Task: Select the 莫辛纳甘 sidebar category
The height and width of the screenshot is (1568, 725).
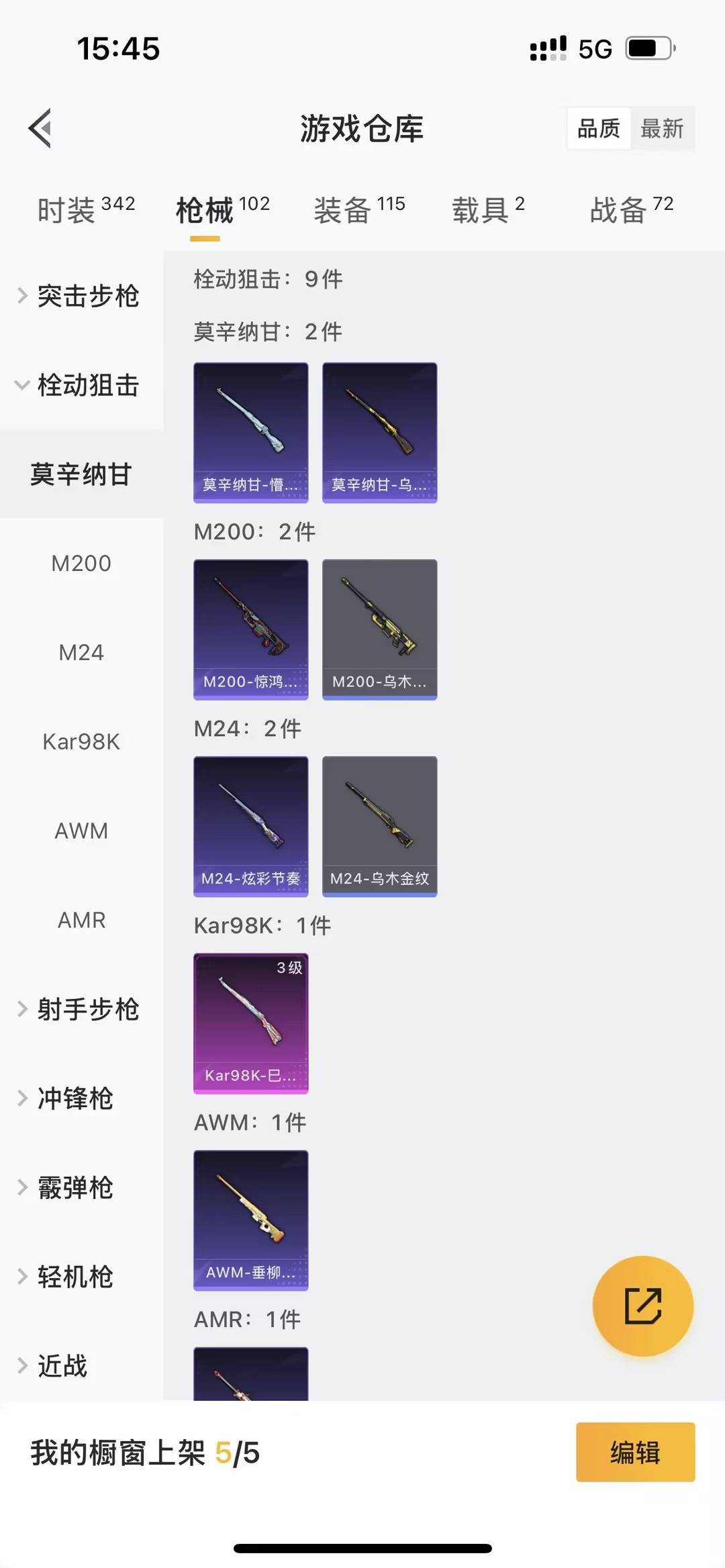Action: point(82,473)
